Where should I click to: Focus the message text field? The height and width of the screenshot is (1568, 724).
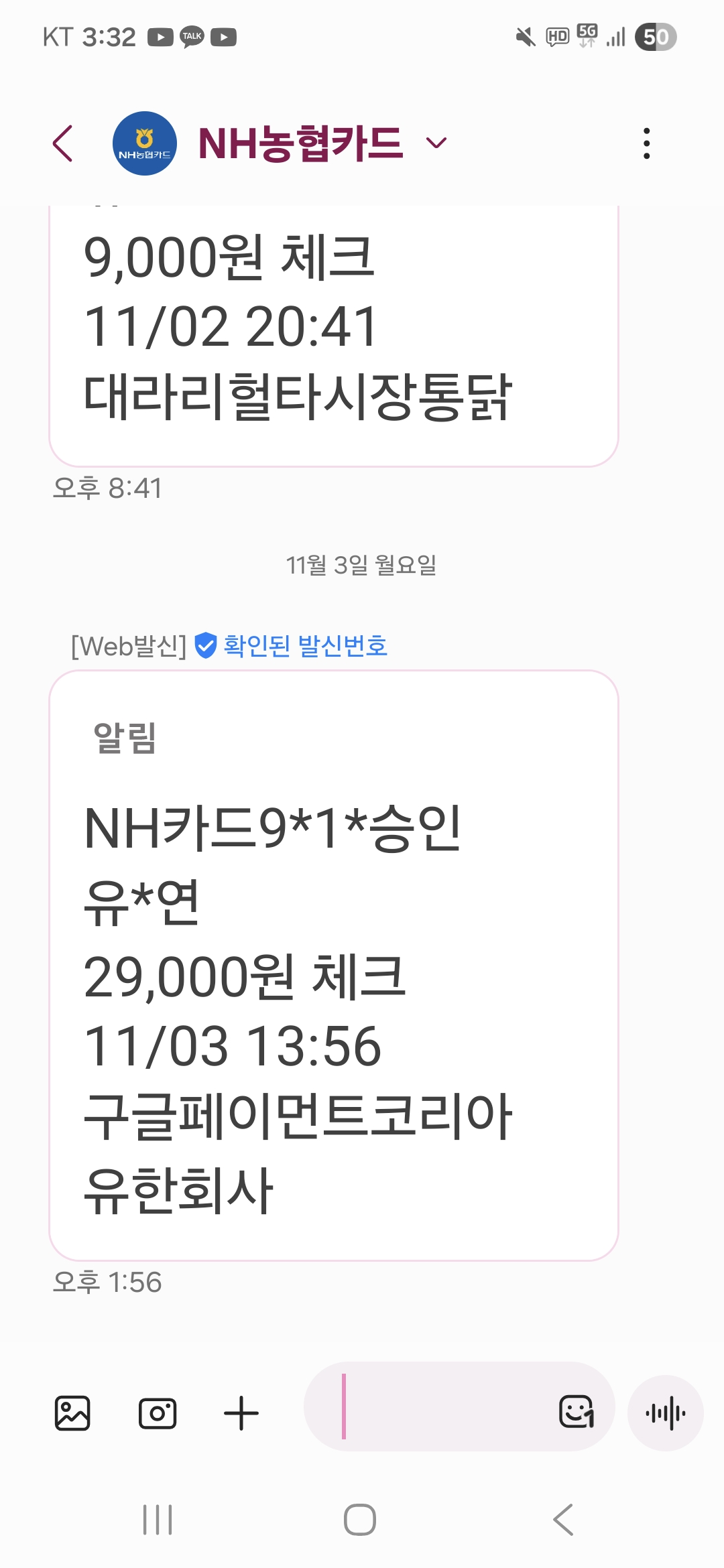click(442, 1407)
